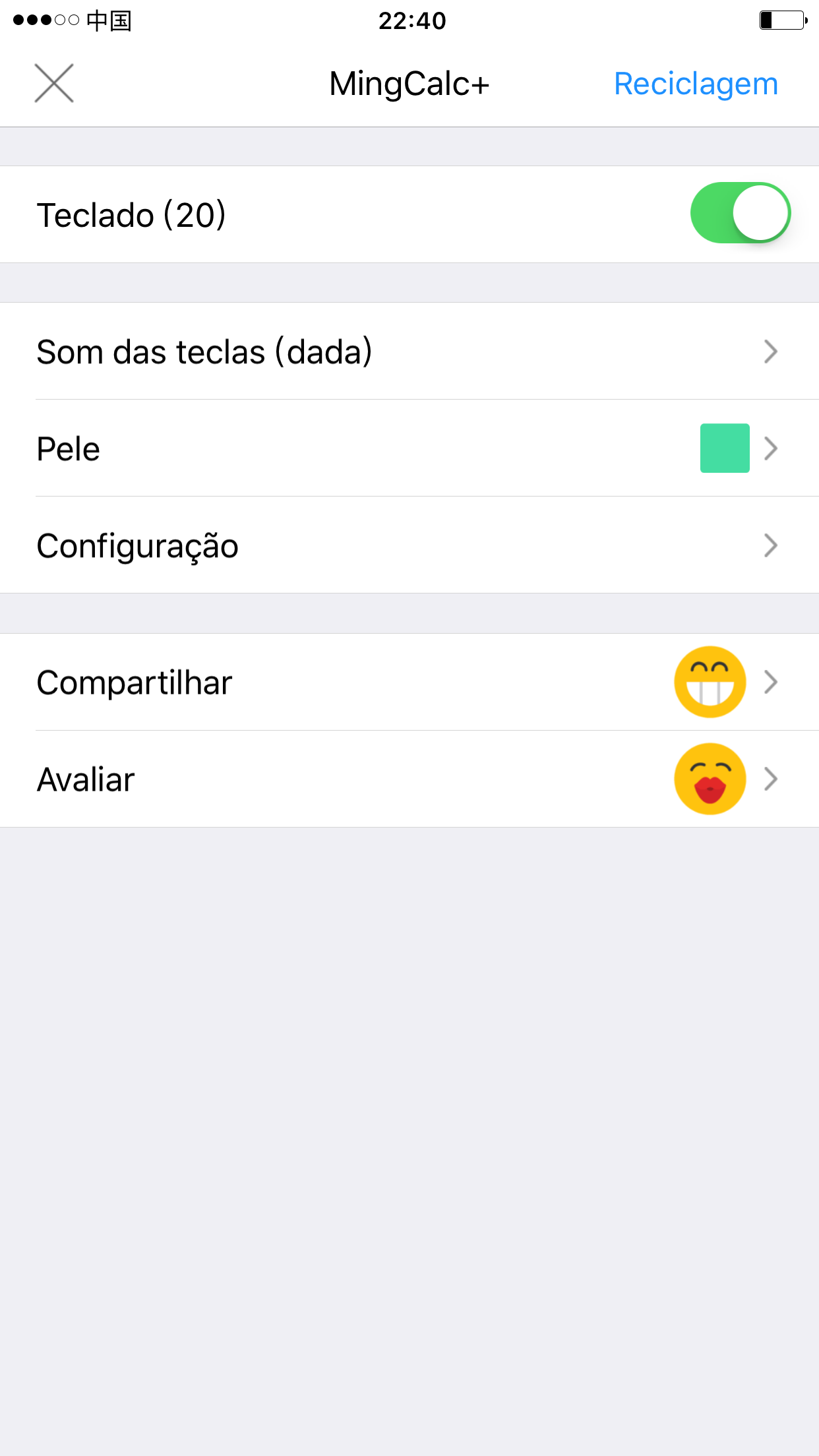Turn off the Teclado (20) switch

click(740, 213)
